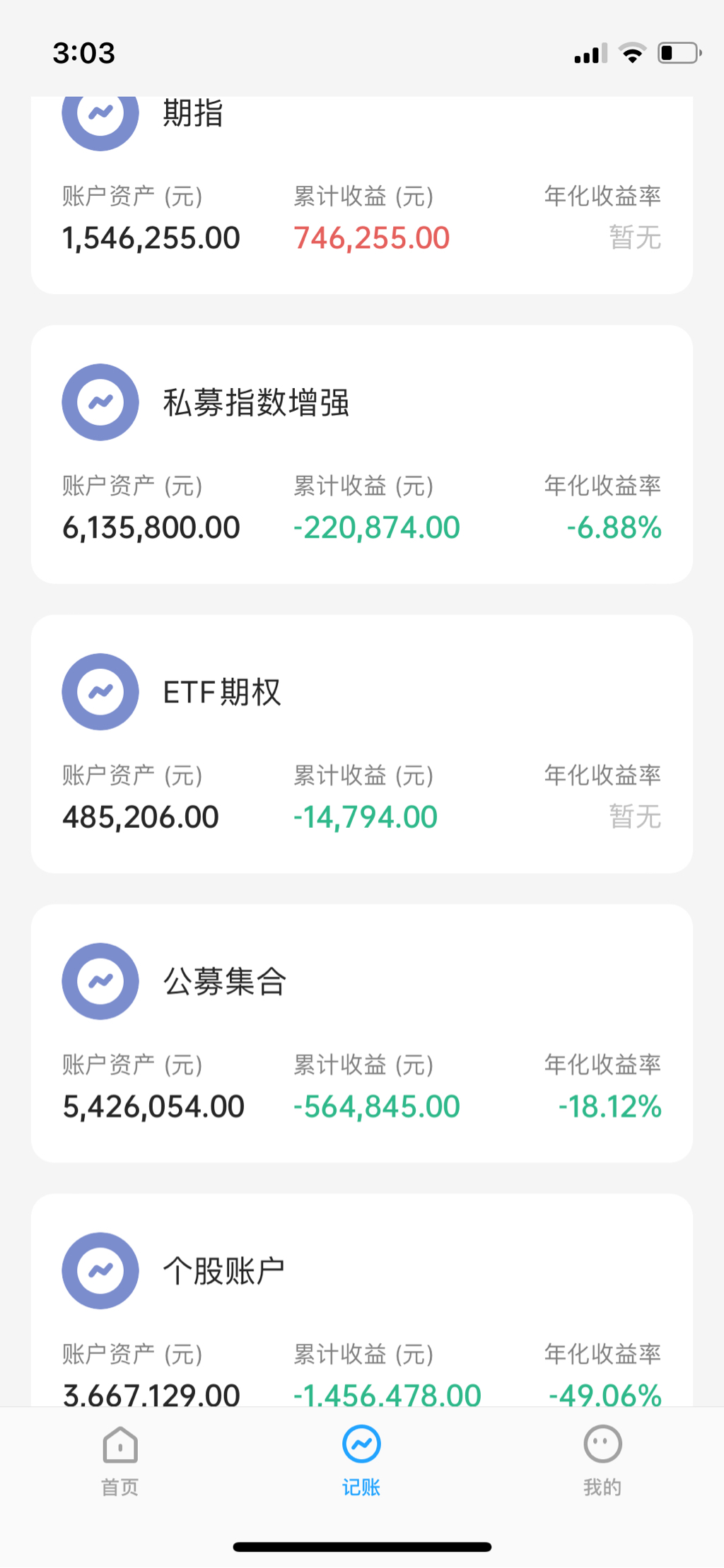Image resolution: width=724 pixels, height=1568 pixels.
Task: Select the 公募集合 account card
Action: (361, 1033)
